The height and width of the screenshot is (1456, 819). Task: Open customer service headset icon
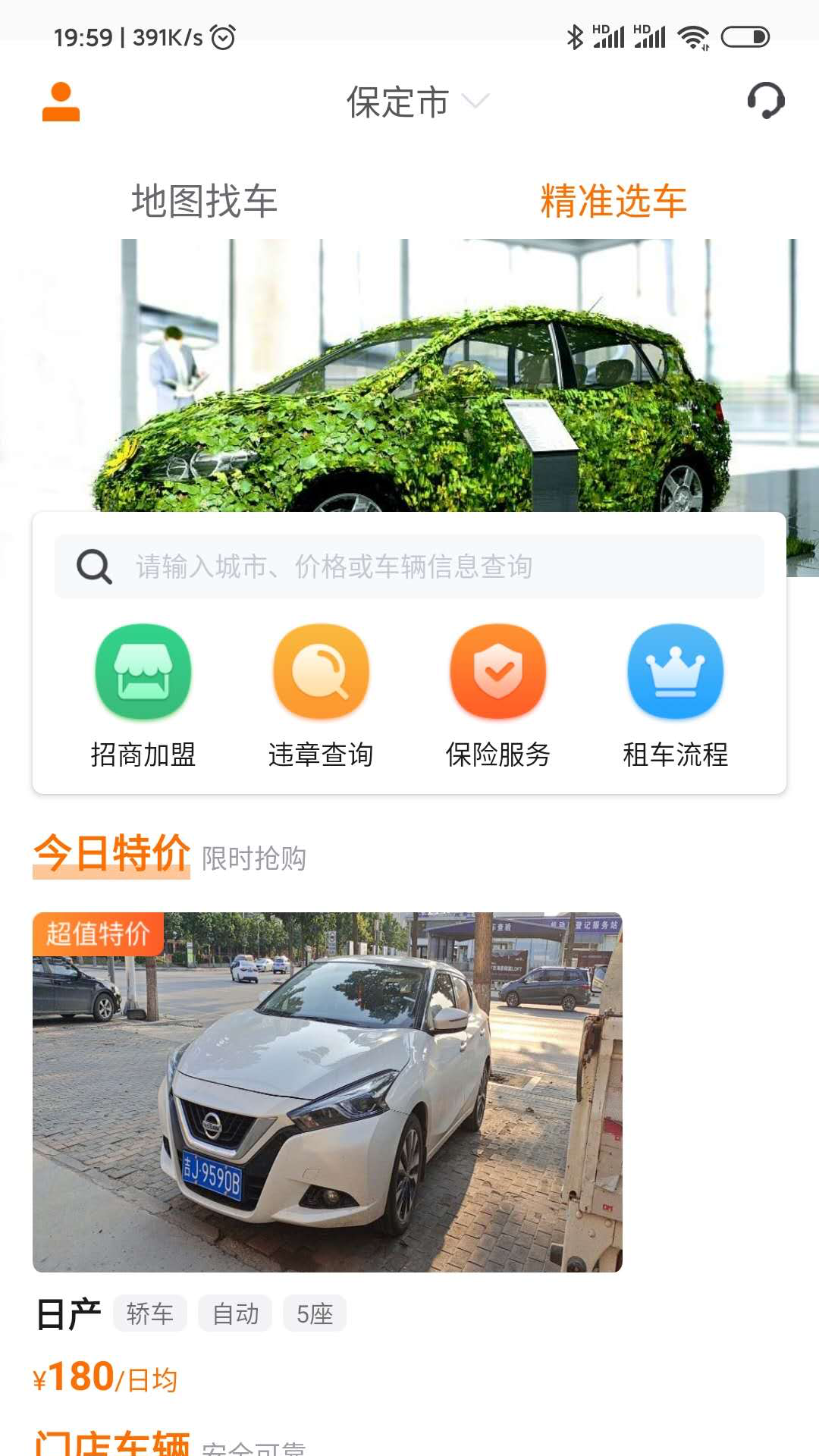(x=765, y=101)
